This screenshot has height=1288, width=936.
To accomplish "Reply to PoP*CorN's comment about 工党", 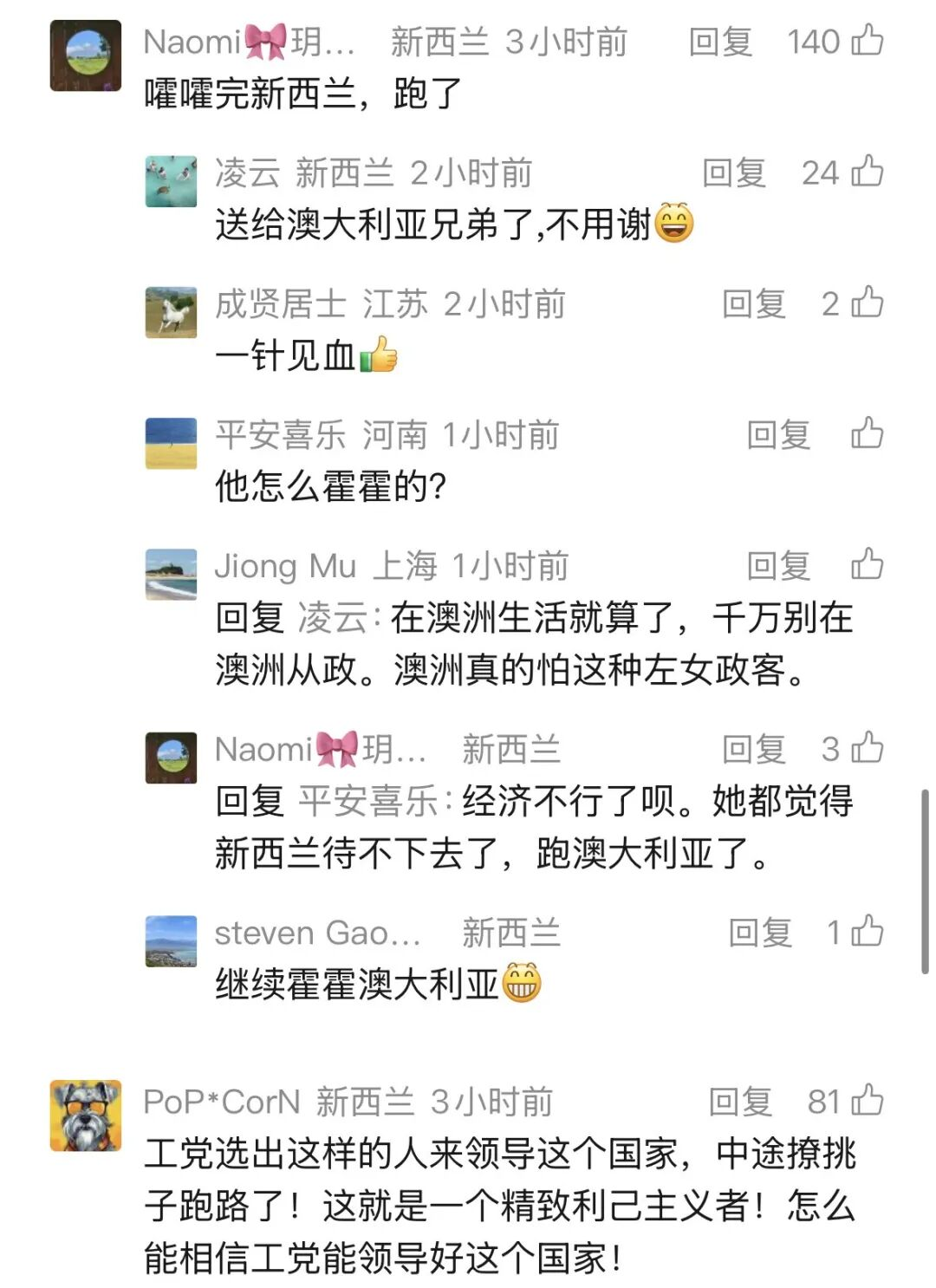I will (x=739, y=1102).
